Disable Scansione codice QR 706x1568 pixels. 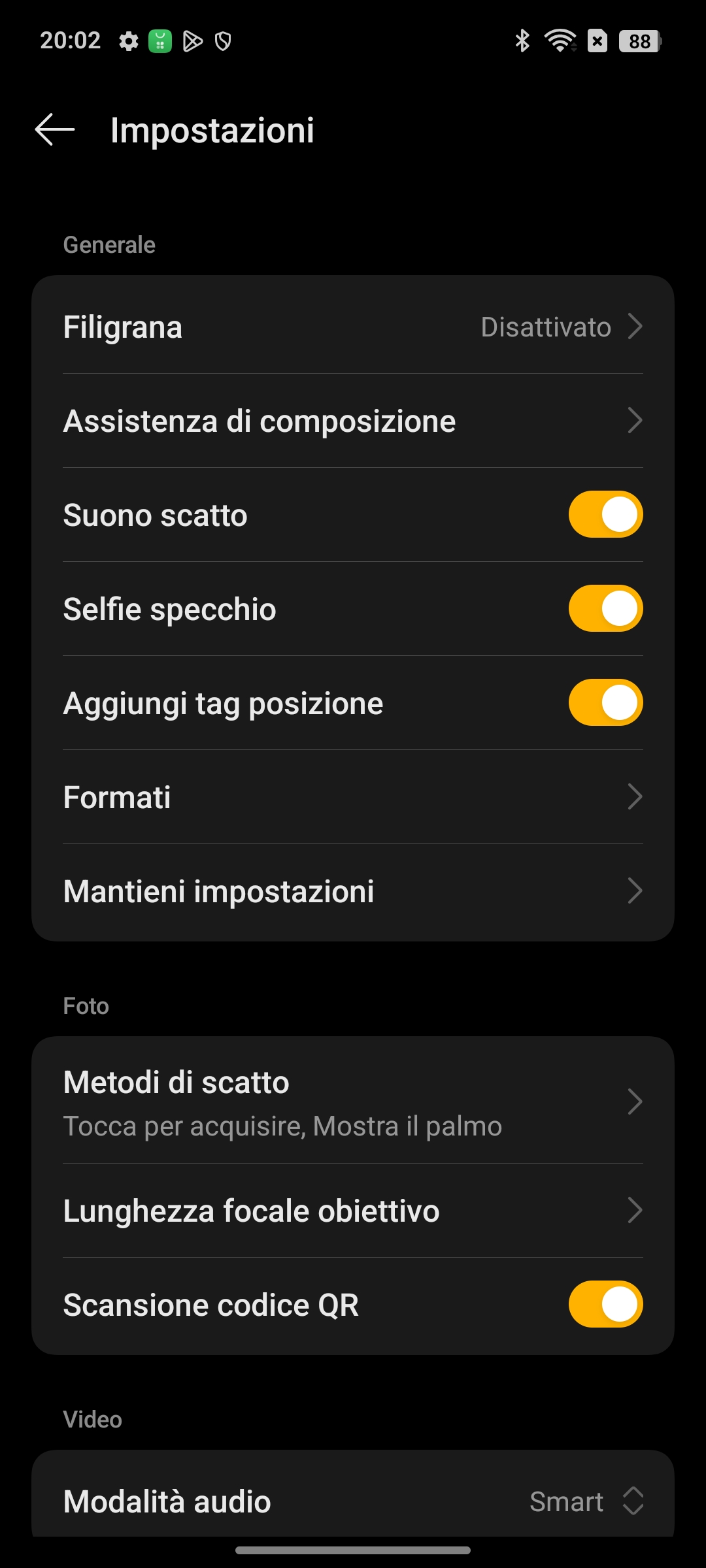point(605,1304)
